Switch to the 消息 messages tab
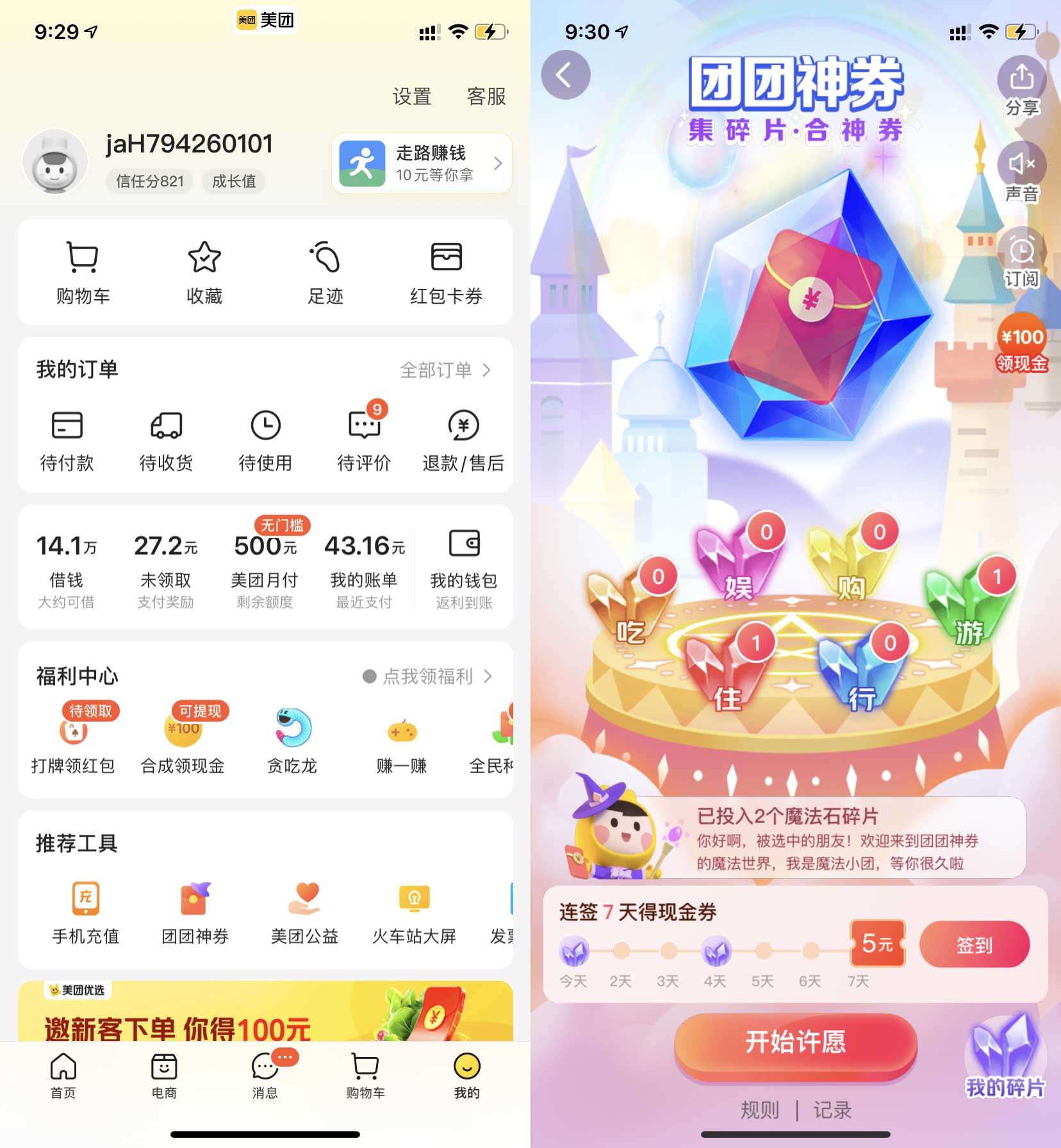Image resolution: width=1061 pixels, height=1148 pixels. click(265, 1074)
